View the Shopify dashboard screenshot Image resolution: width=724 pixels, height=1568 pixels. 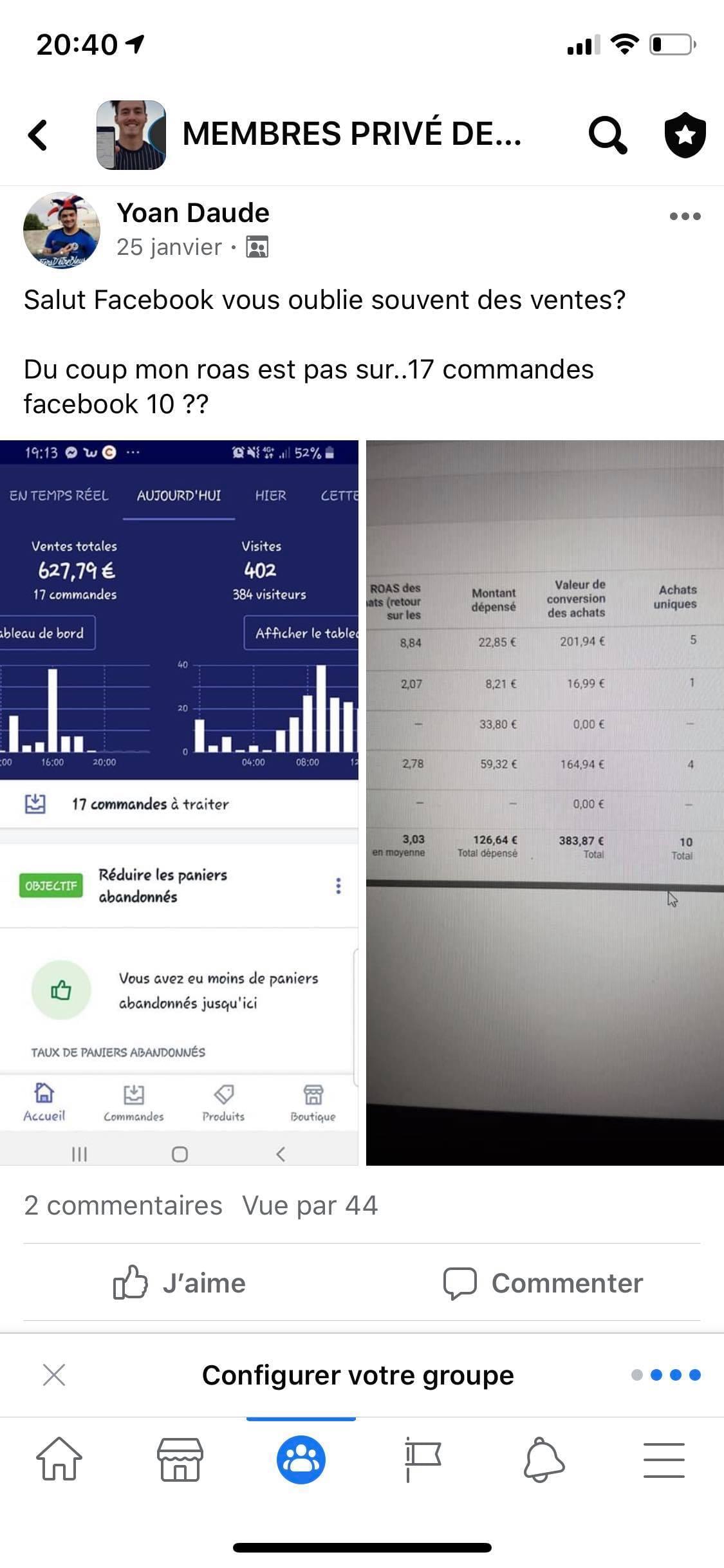click(x=179, y=802)
